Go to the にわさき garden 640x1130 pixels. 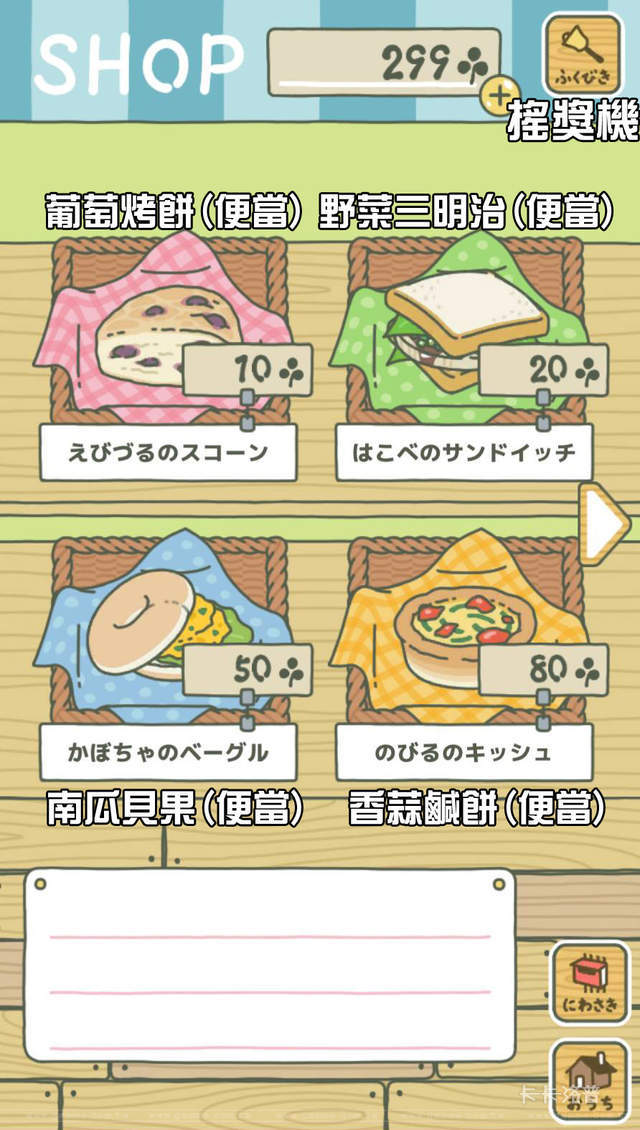tap(590, 983)
